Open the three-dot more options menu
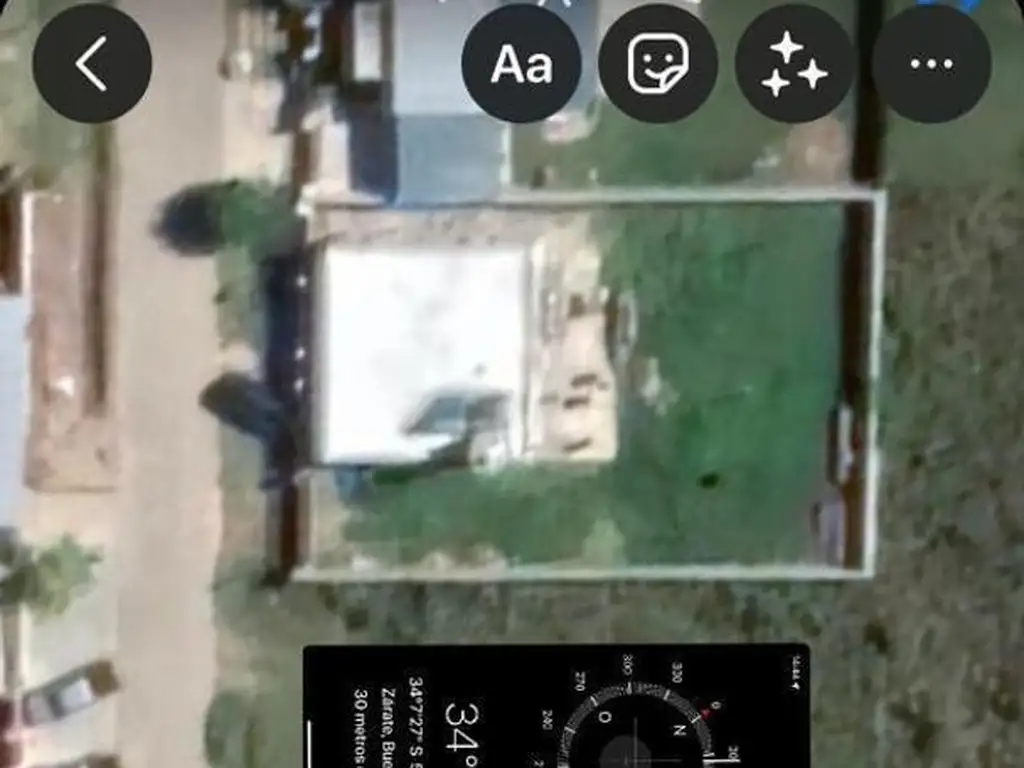1024x768 pixels. pos(932,64)
